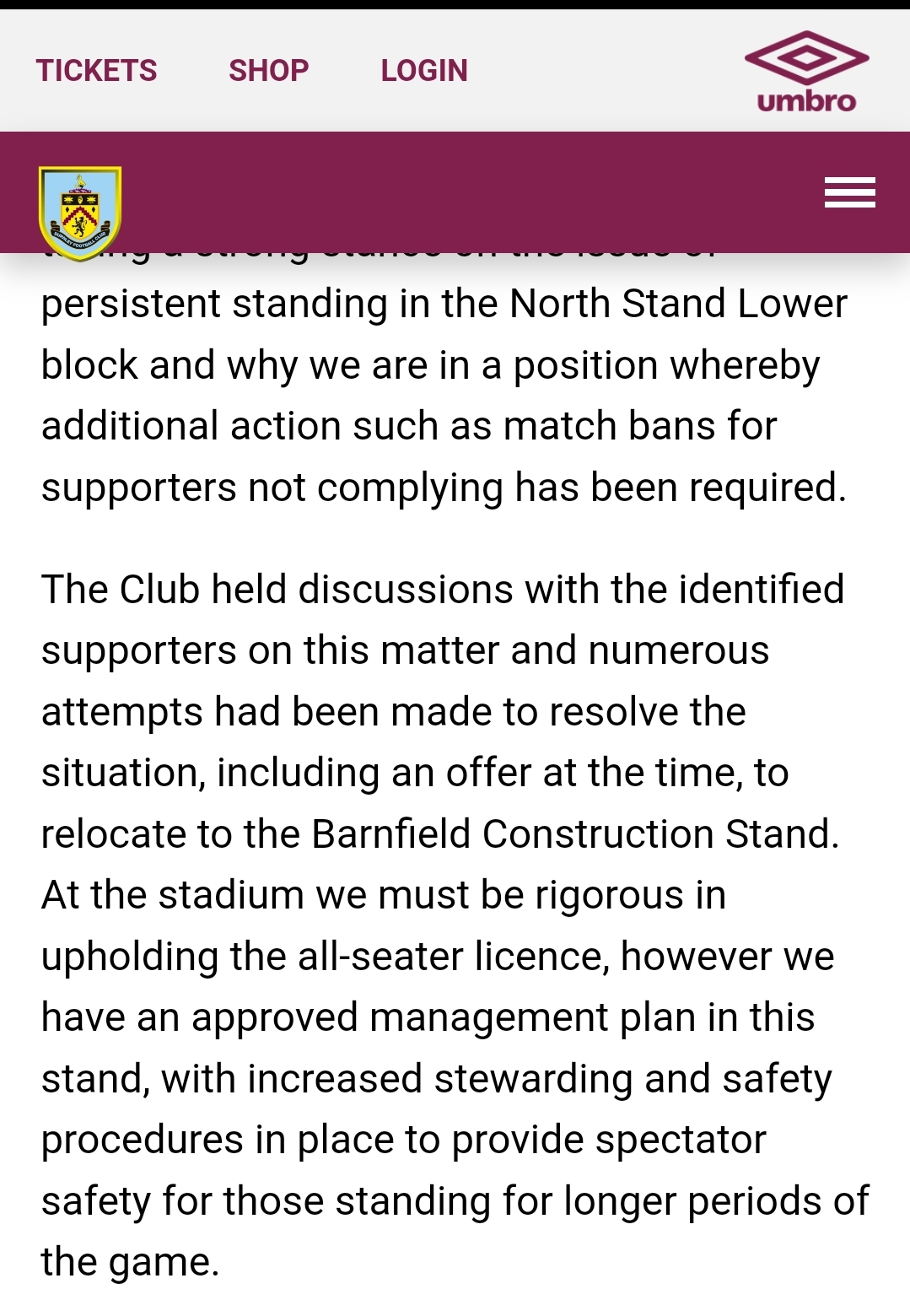Tap the Login link
910x1316 pixels.
424,71
